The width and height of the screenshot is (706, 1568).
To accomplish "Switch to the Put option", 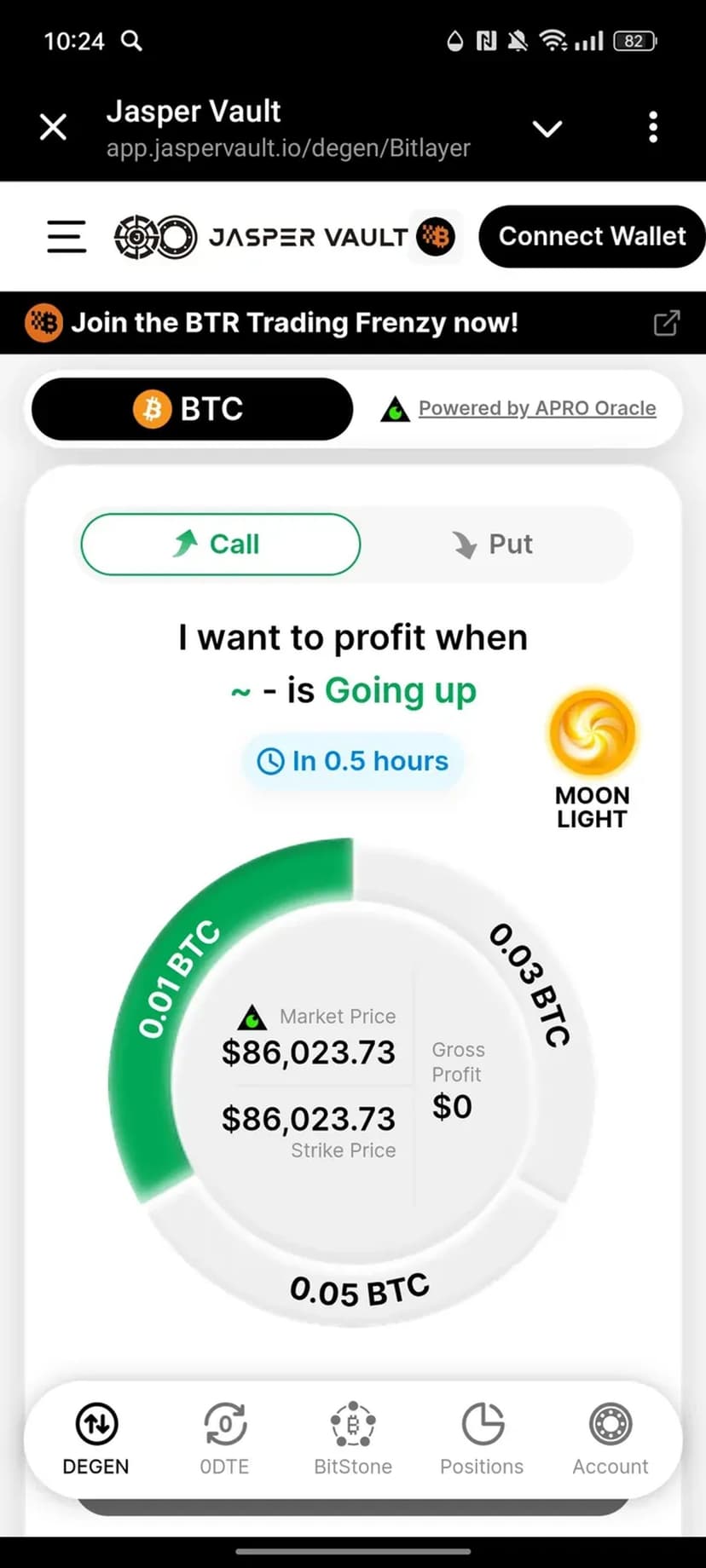I will (x=493, y=544).
